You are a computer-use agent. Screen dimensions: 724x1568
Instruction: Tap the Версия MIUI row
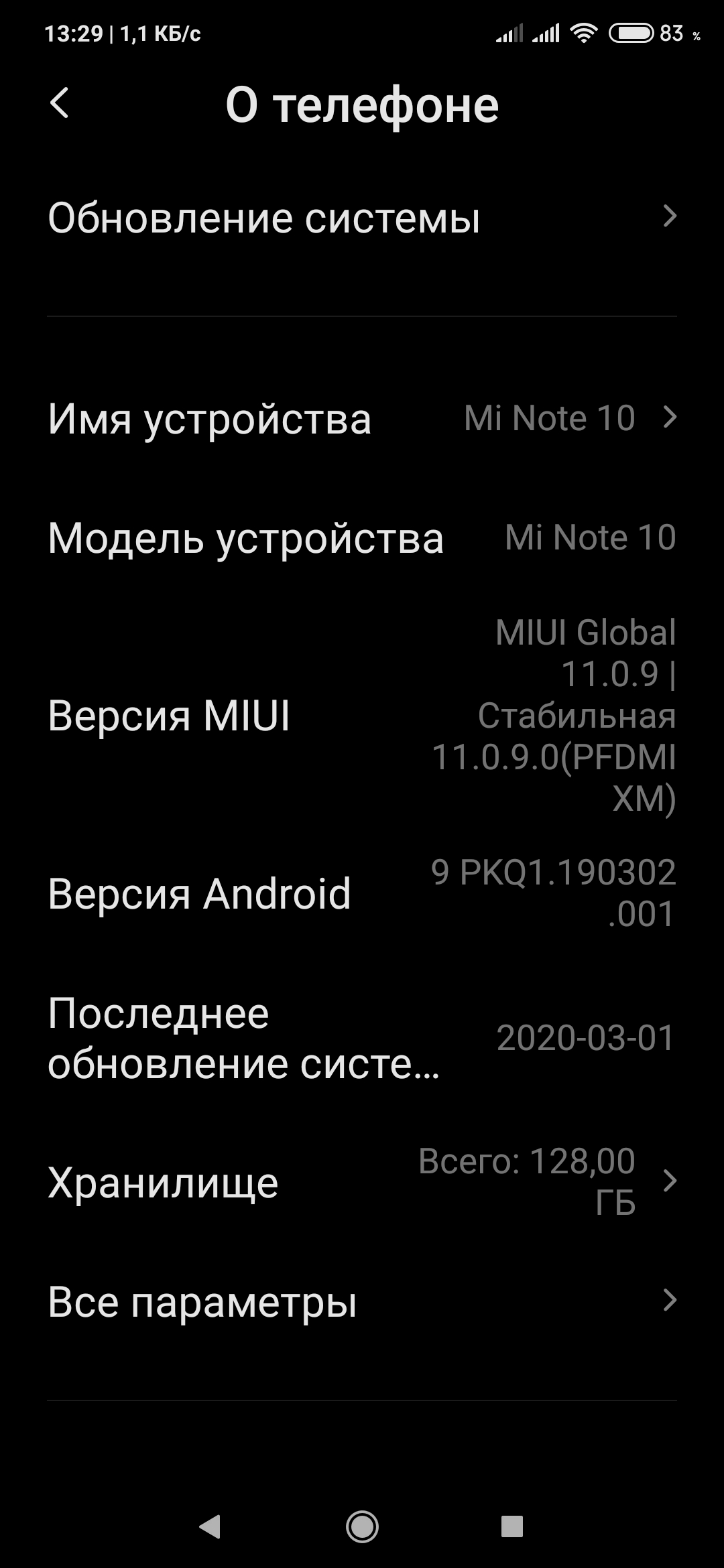(362, 715)
